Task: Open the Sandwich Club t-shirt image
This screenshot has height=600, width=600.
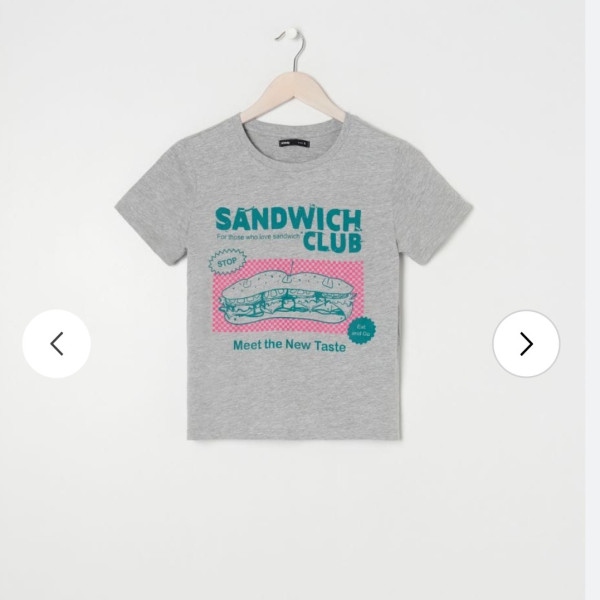Action: [x=293, y=290]
